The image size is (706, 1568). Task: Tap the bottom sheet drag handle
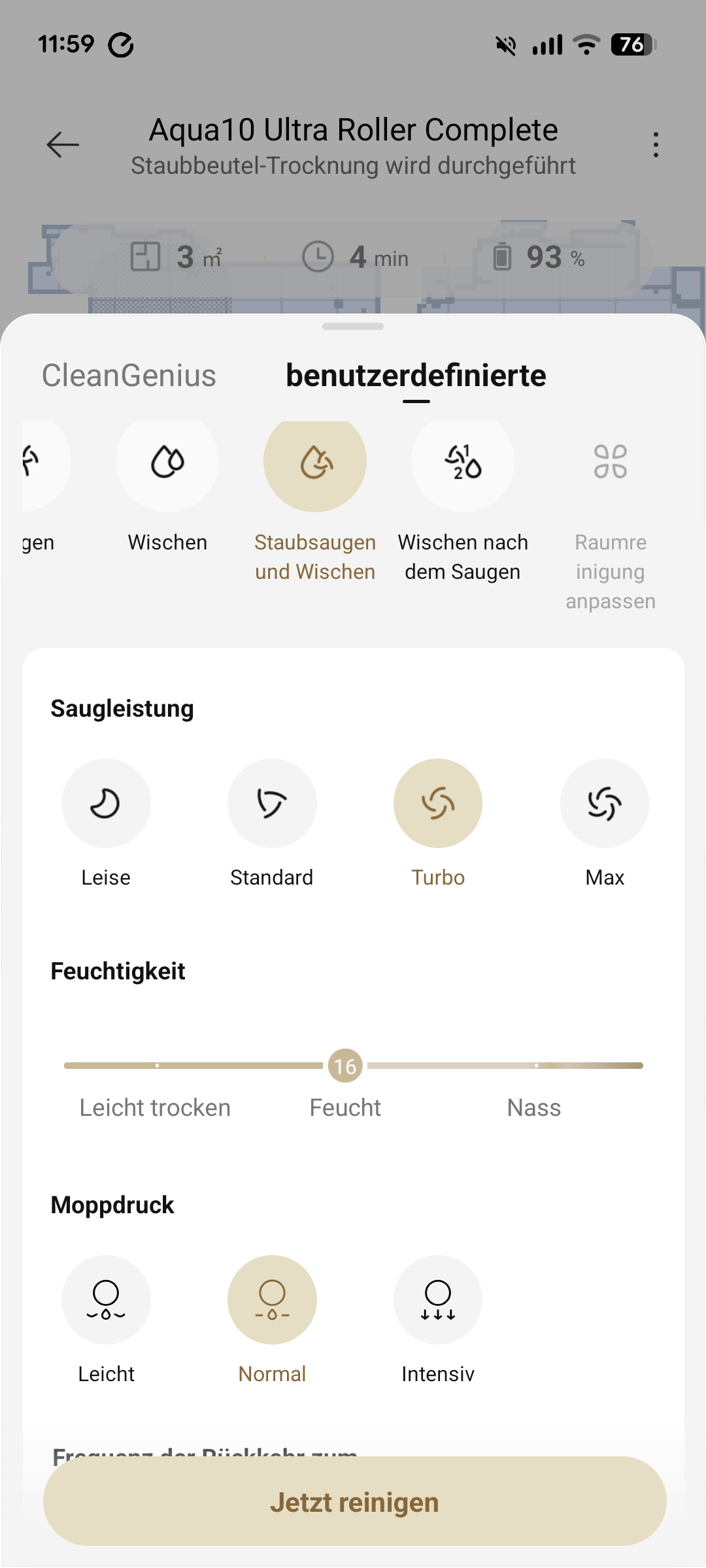(x=353, y=326)
